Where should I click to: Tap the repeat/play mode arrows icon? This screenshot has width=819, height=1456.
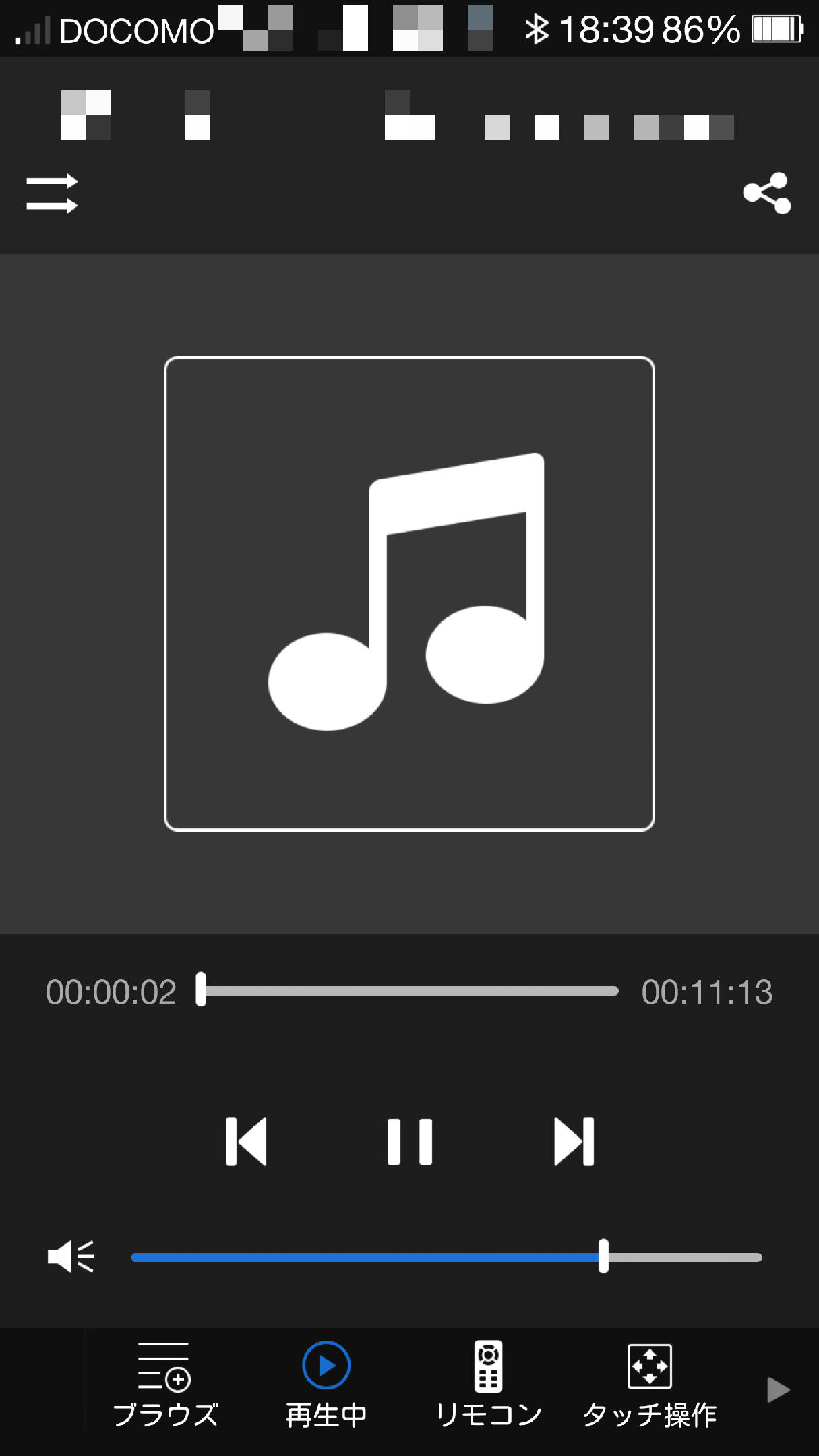click(x=52, y=193)
